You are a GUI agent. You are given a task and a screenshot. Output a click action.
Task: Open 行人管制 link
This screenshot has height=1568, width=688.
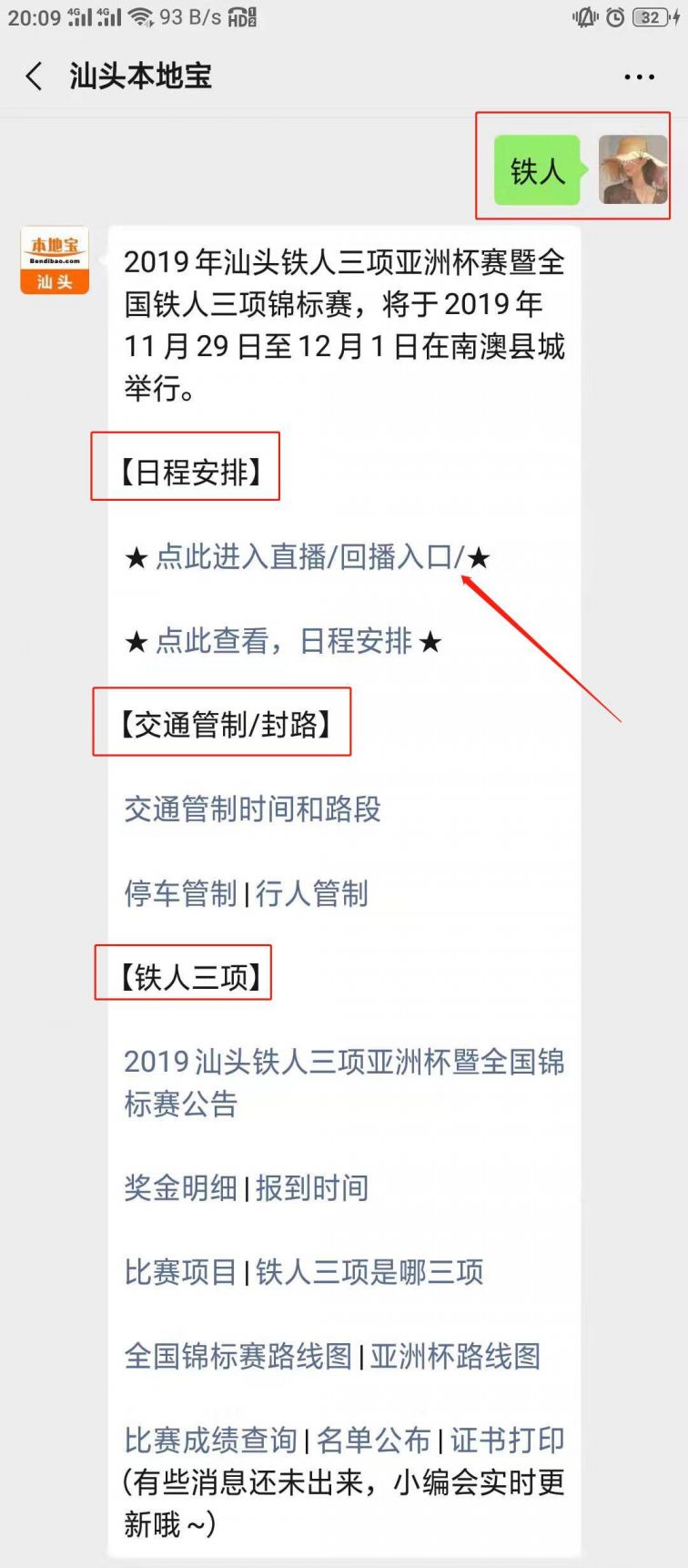312,893
